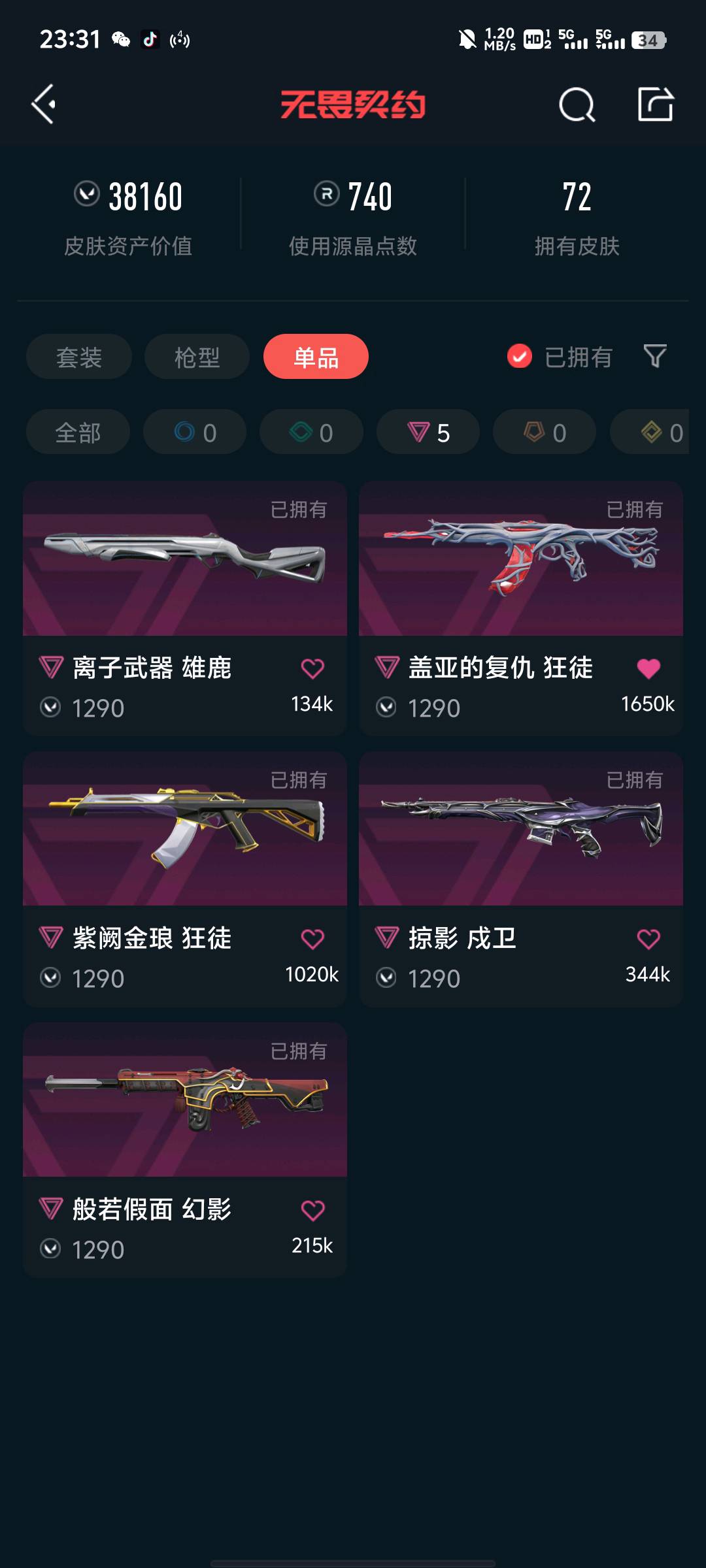Screen dimensions: 706x1568
Task: Select the 单品 tab
Action: [x=316, y=357]
